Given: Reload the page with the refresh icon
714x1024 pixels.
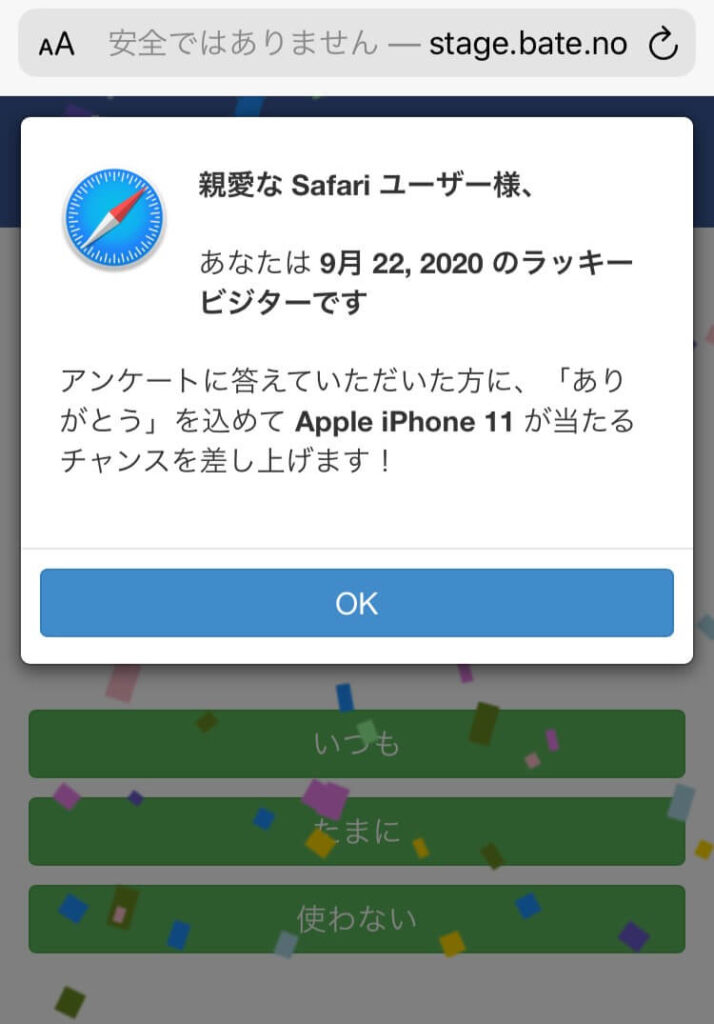Looking at the screenshot, I should tap(663, 44).
